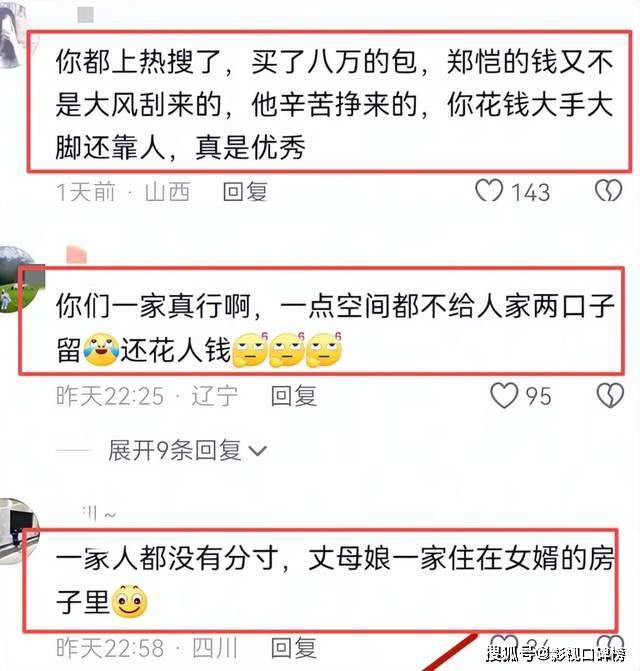This screenshot has width=640, height=671.
Task: Reply to the Liaoning comment posted at 22:25
Action: [x=294, y=397]
